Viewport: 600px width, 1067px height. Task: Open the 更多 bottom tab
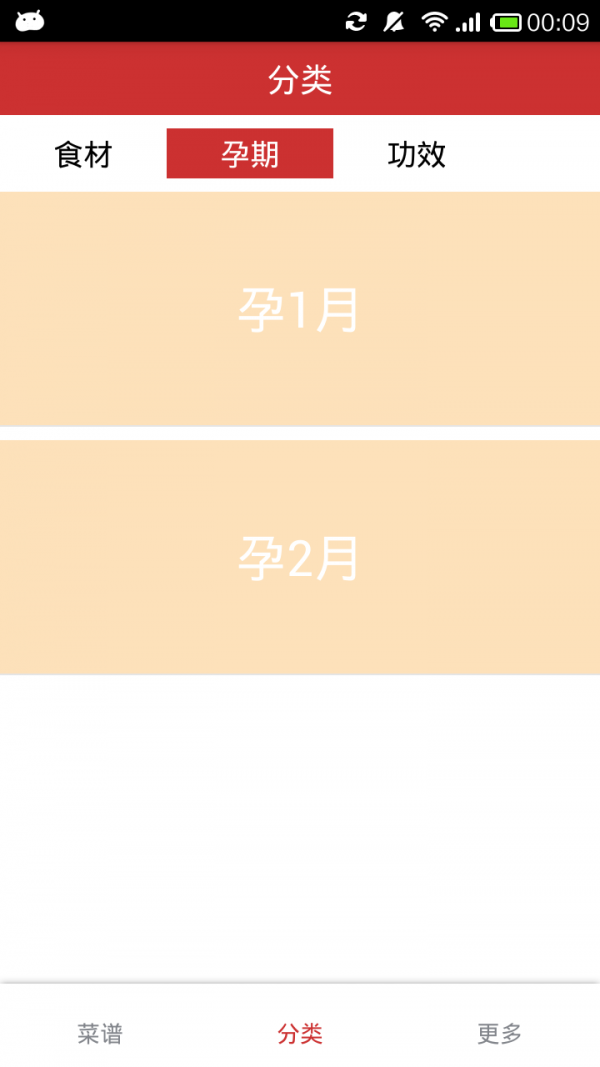click(x=500, y=1033)
